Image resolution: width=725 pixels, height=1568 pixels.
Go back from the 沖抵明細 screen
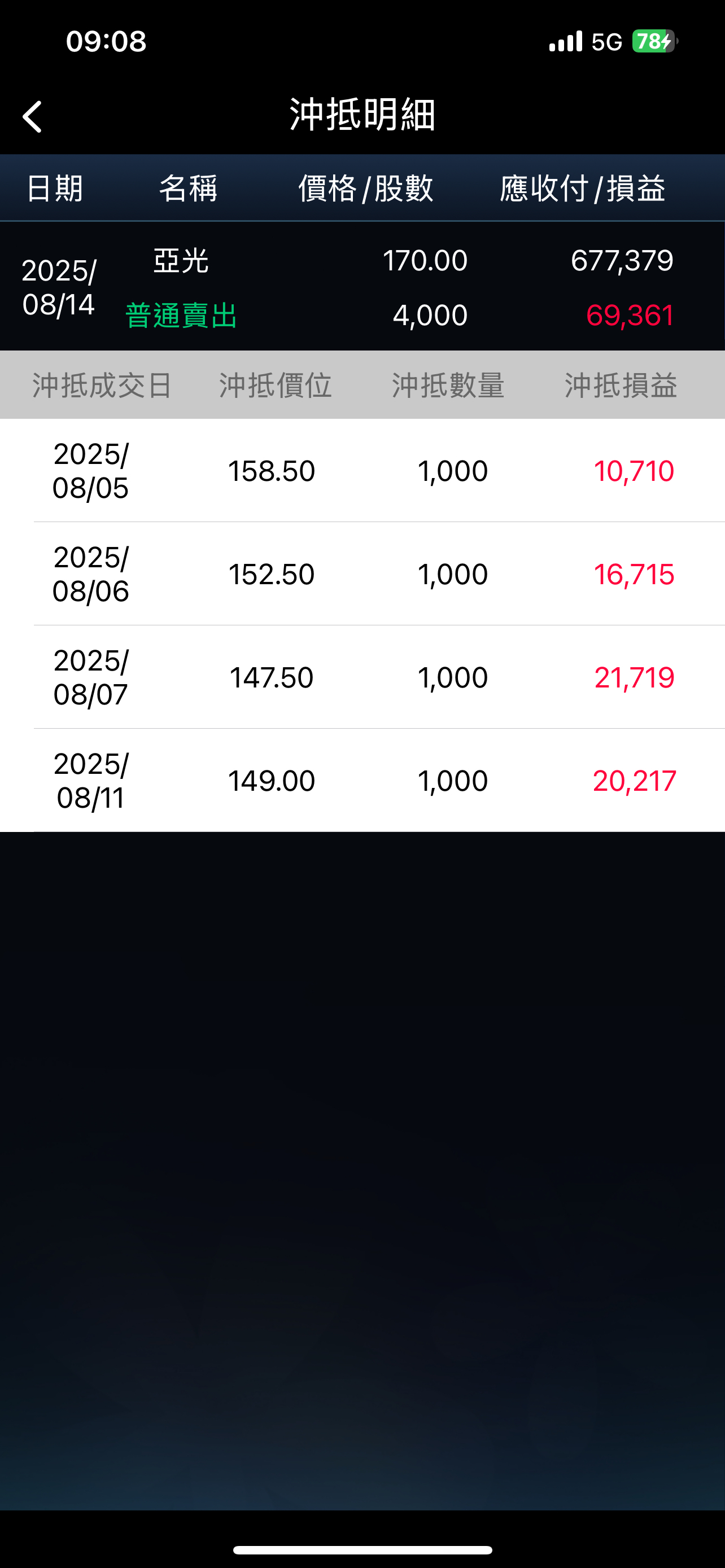[32, 116]
